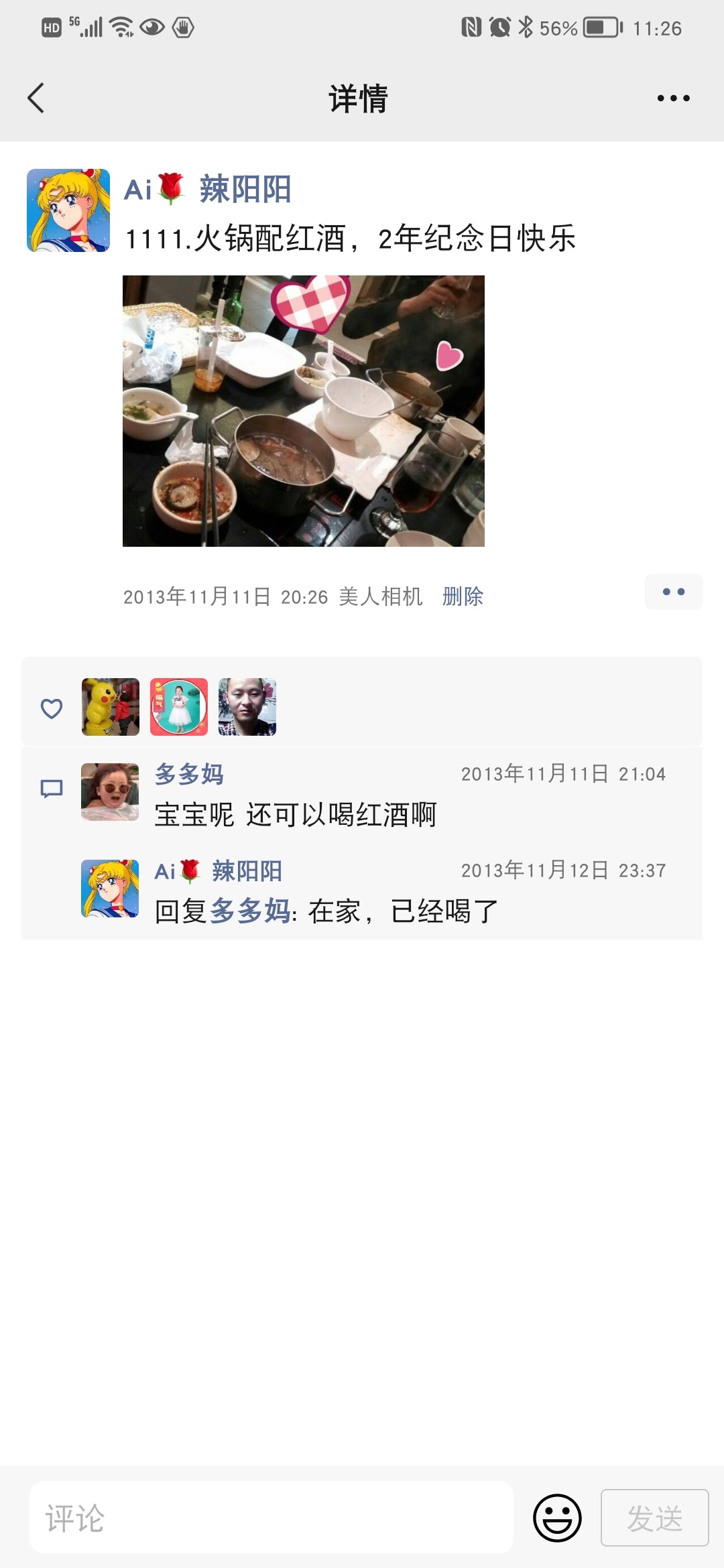Open 多多妈's profile from her comment name

(x=189, y=774)
